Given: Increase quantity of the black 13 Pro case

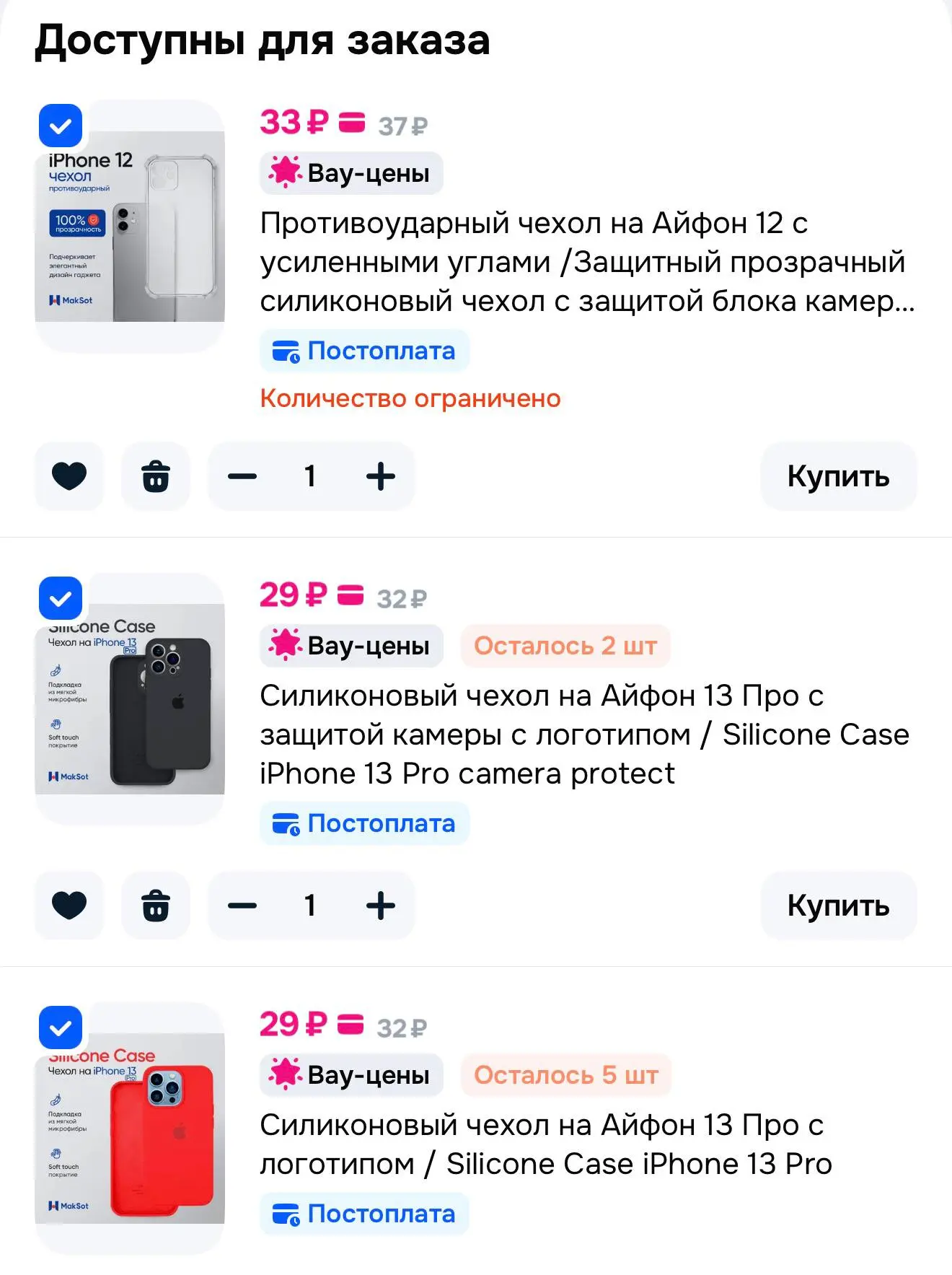Looking at the screenshot, I should tap(381, 906).
